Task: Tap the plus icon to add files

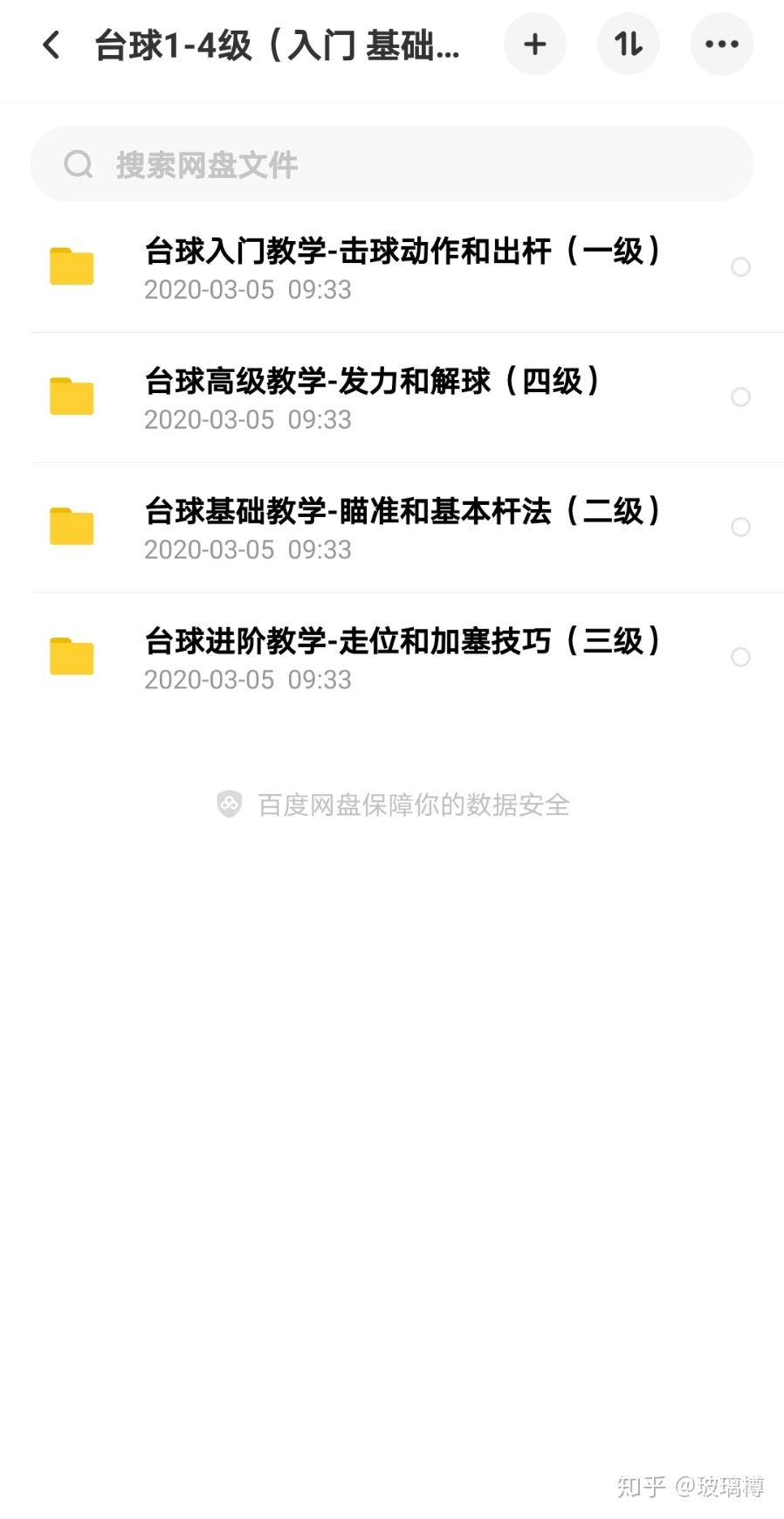Action: tap(535, 45)
